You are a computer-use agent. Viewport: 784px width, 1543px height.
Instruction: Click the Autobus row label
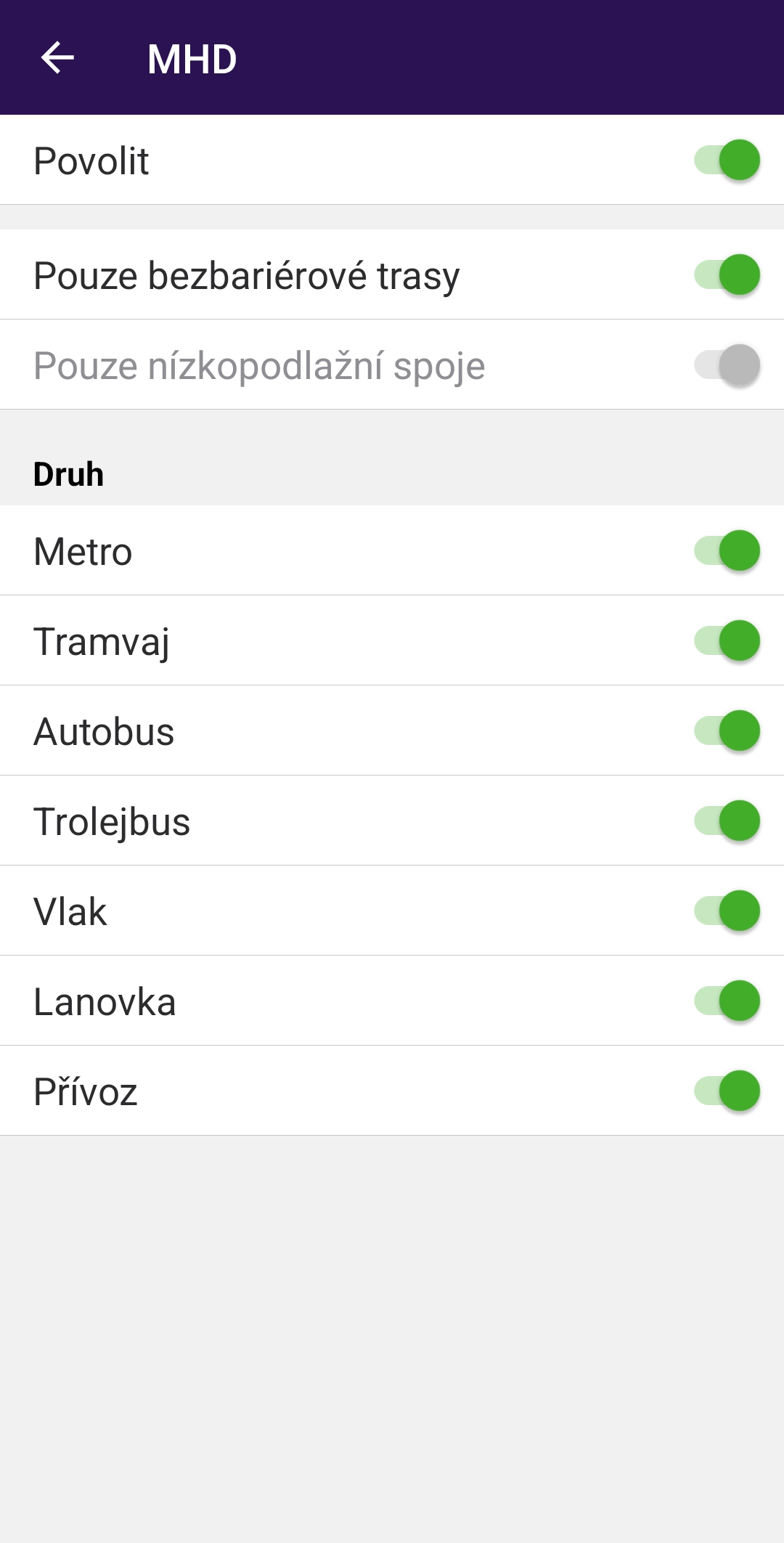(x=105, y=730)
